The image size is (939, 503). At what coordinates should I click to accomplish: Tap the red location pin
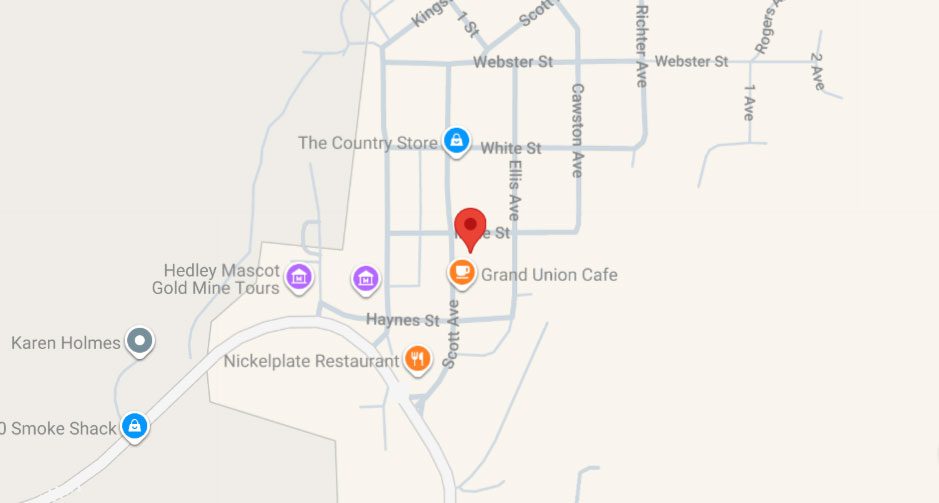point(470,226)
